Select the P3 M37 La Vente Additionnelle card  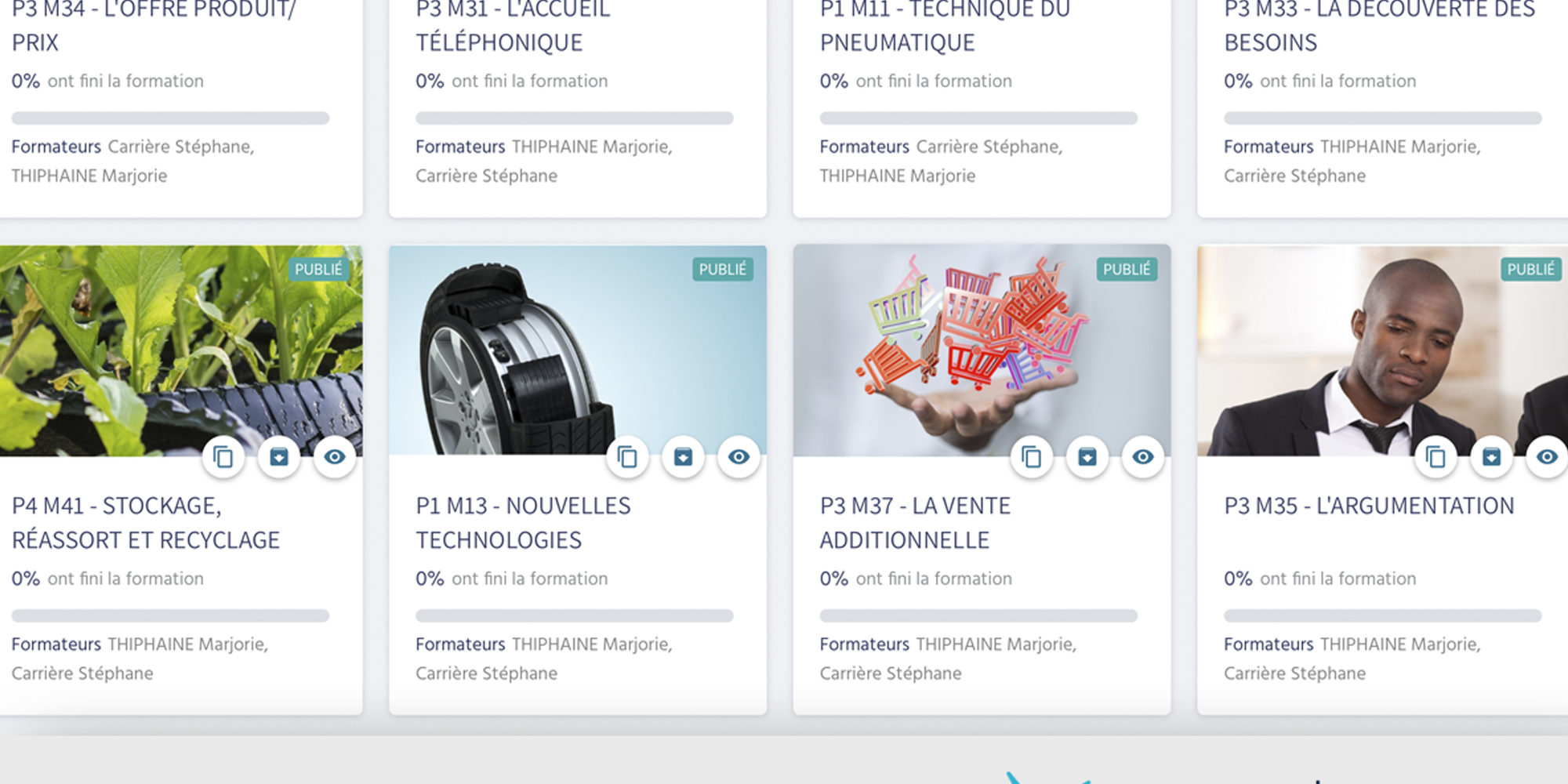pyautogui.click(x=915, y=523)
